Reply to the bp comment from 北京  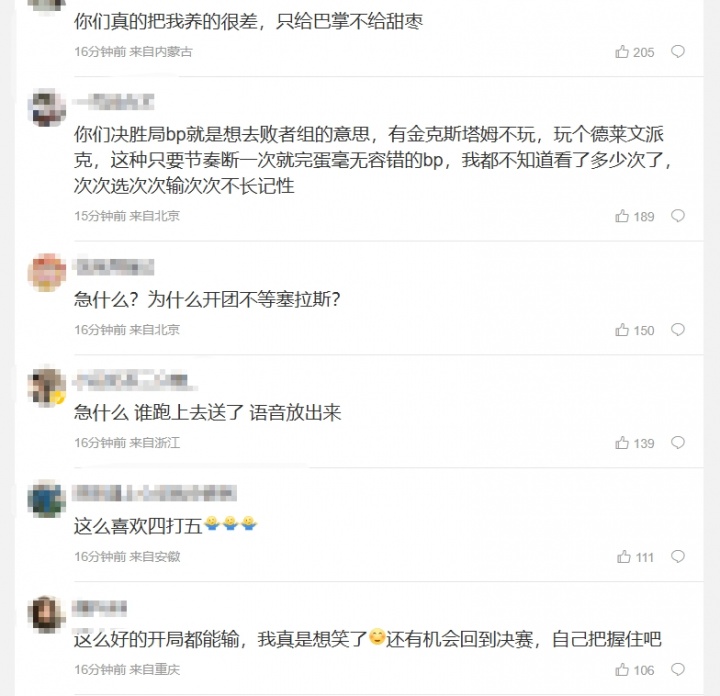coord(678,216)
